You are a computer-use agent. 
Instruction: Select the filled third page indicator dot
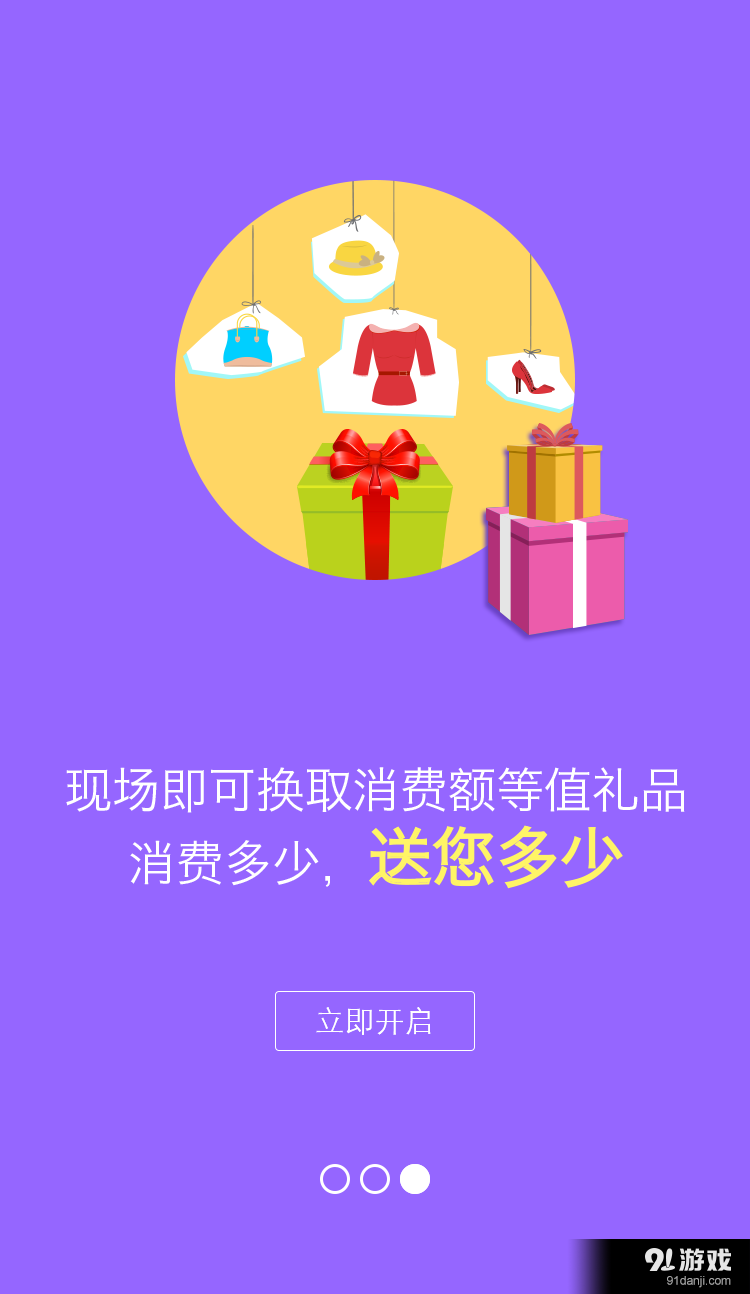coord(416,1180)
